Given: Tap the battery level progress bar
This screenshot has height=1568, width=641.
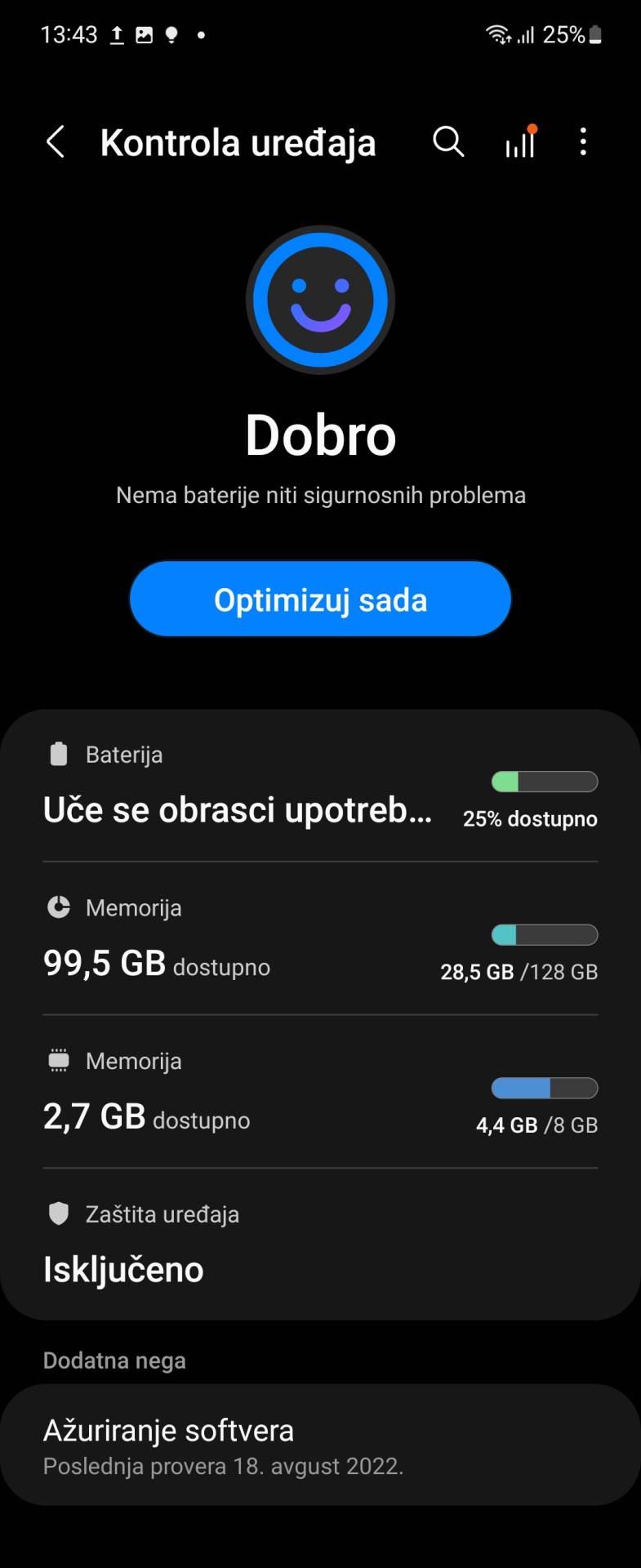Looking at the screenshot, I should [544, 782].
